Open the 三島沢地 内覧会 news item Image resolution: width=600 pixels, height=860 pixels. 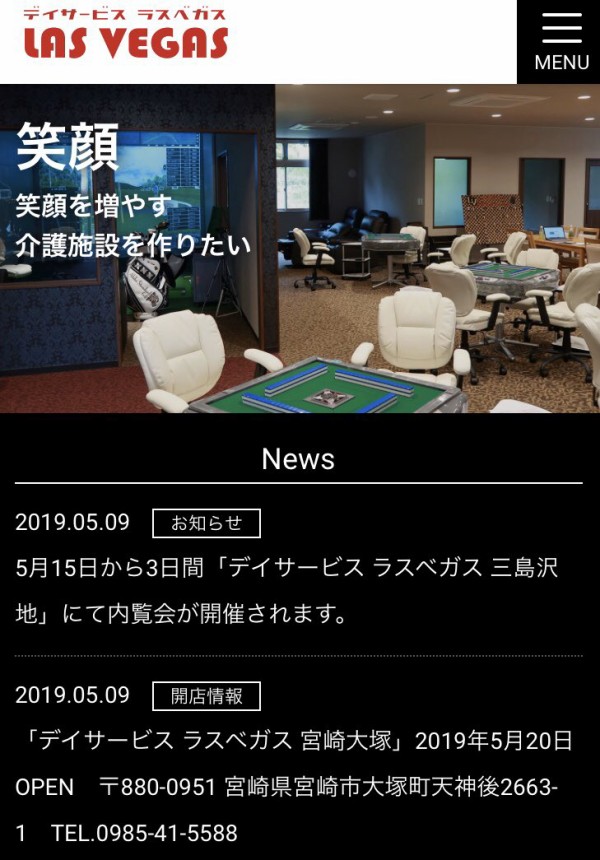click(286, 590)
